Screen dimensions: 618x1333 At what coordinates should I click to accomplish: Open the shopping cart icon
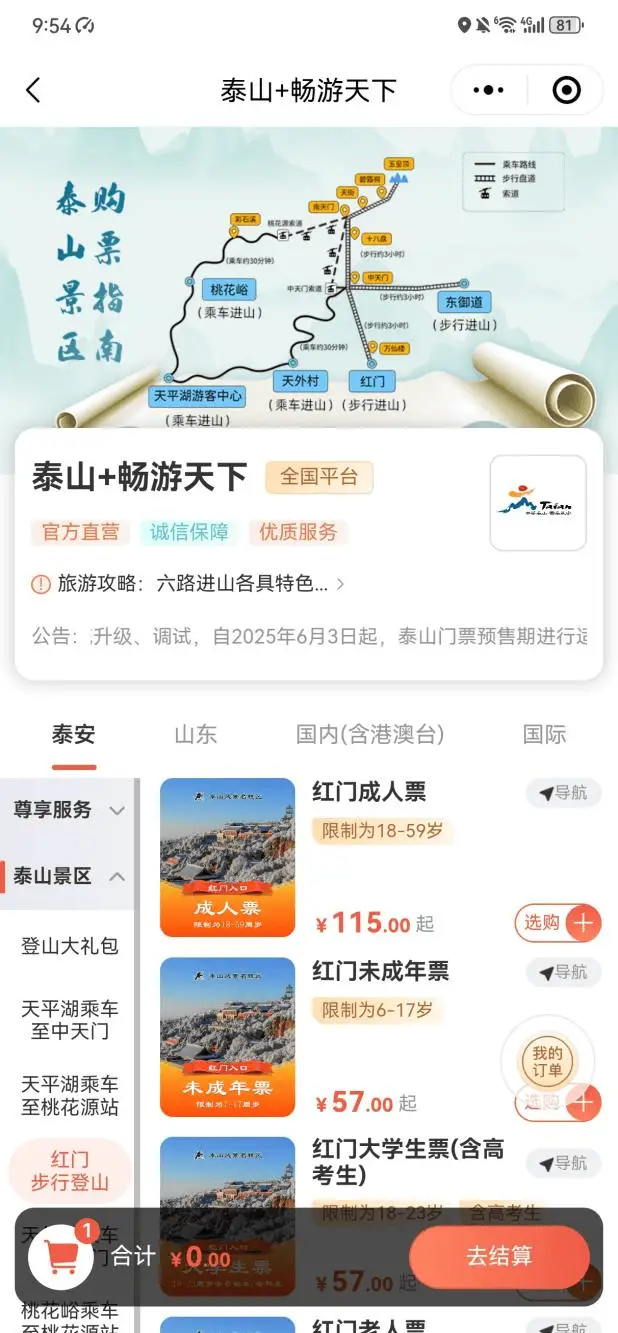[60, 1256]
